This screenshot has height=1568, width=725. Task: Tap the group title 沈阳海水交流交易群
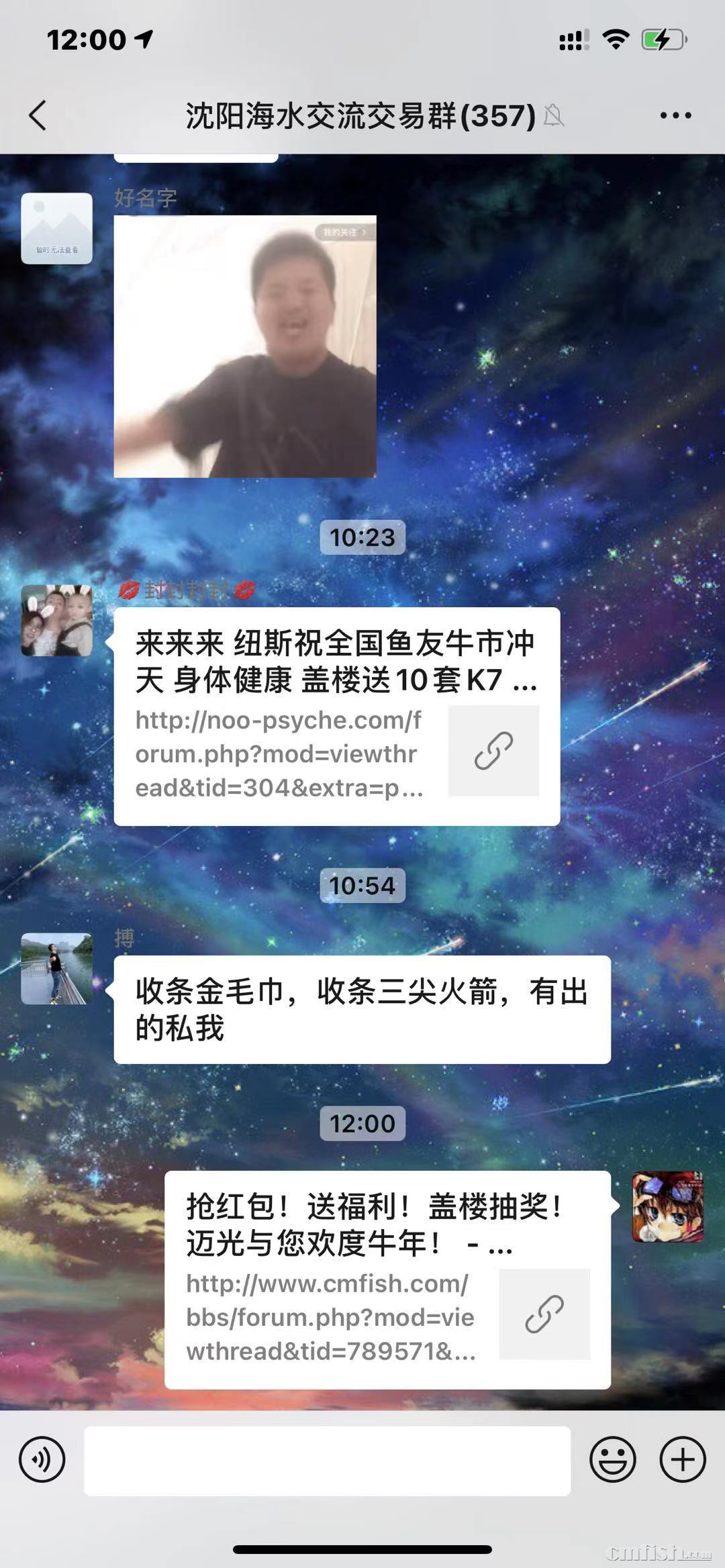coord(358,115)
